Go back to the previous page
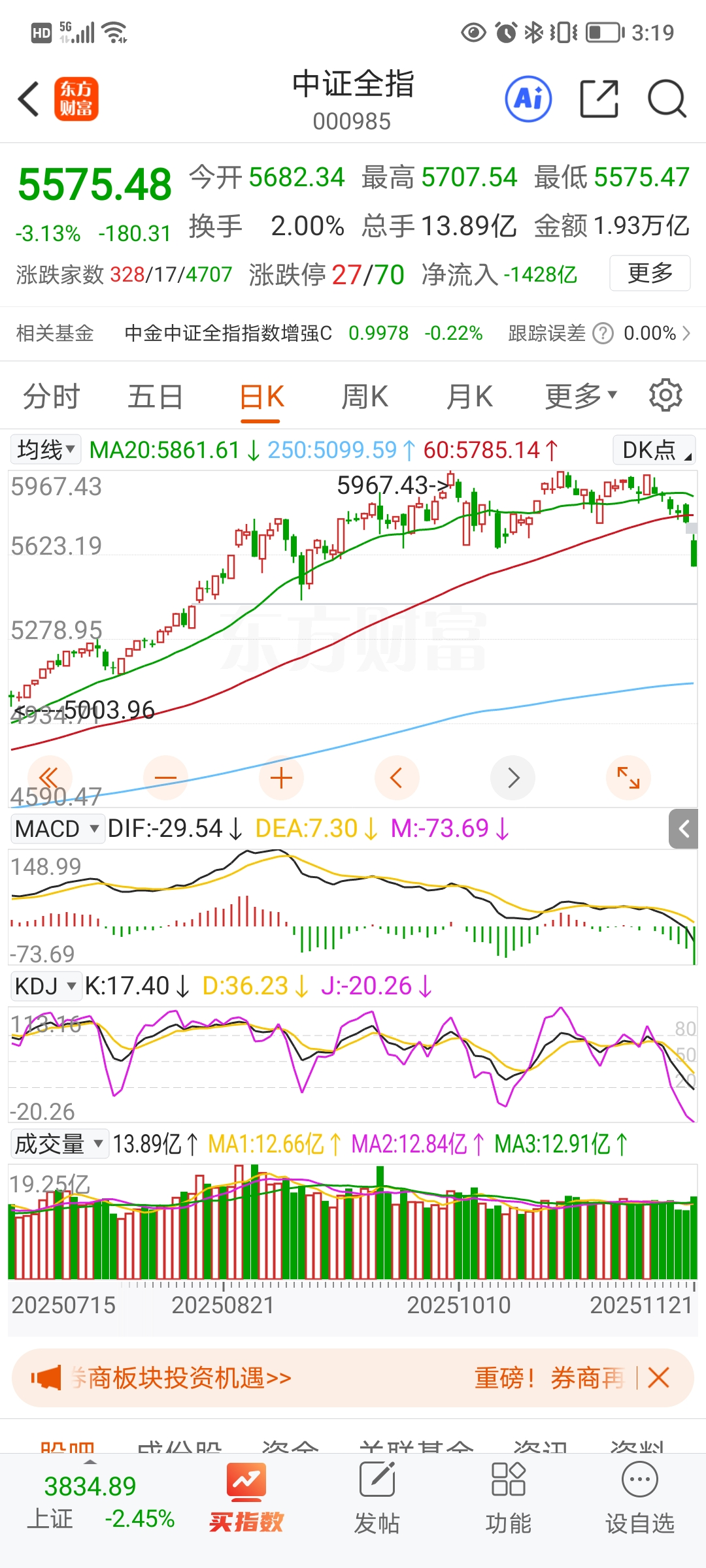This screenshot has height=1568, width=706. (29, 99)
